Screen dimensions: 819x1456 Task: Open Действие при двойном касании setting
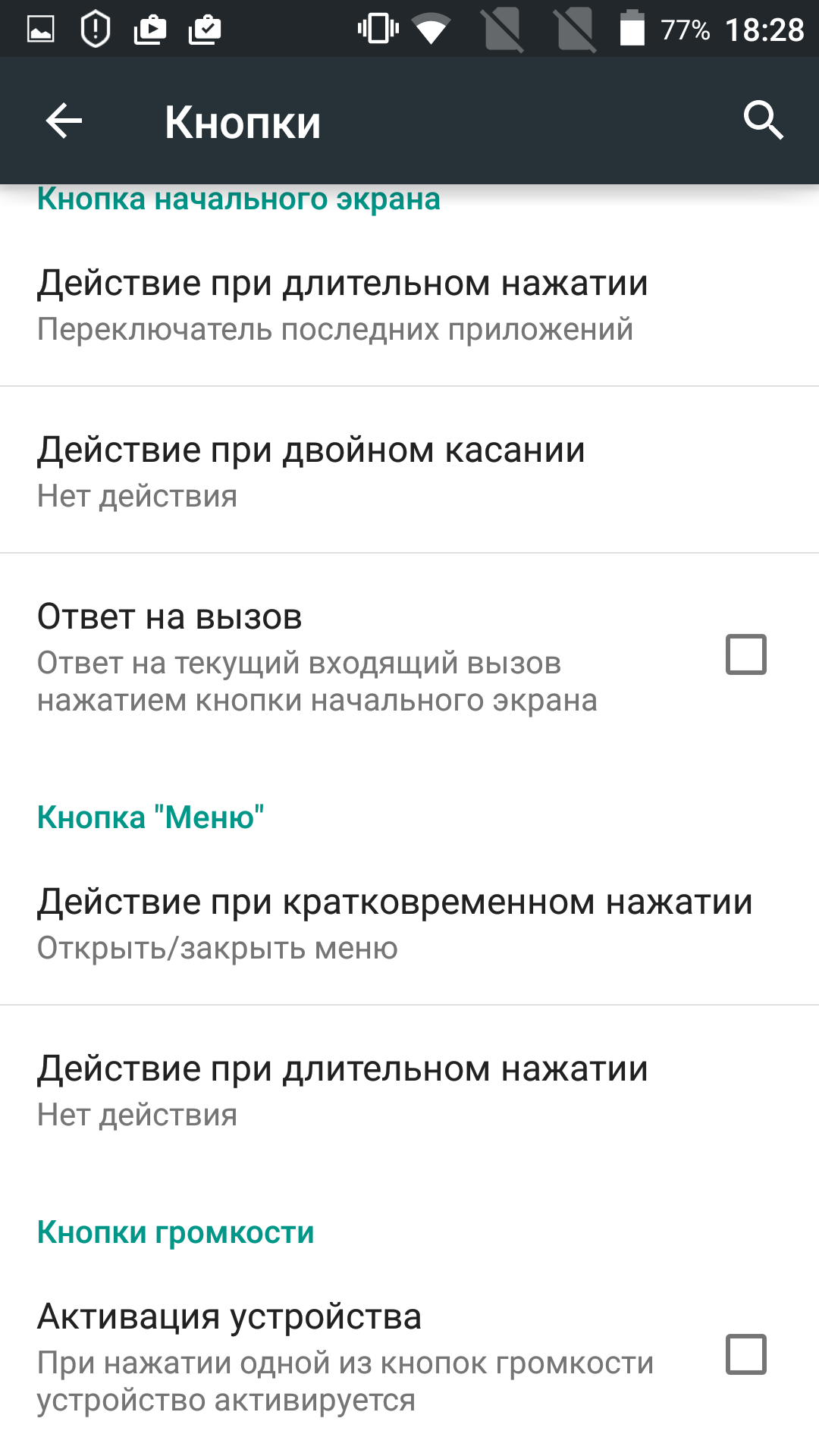click(409, 470)
